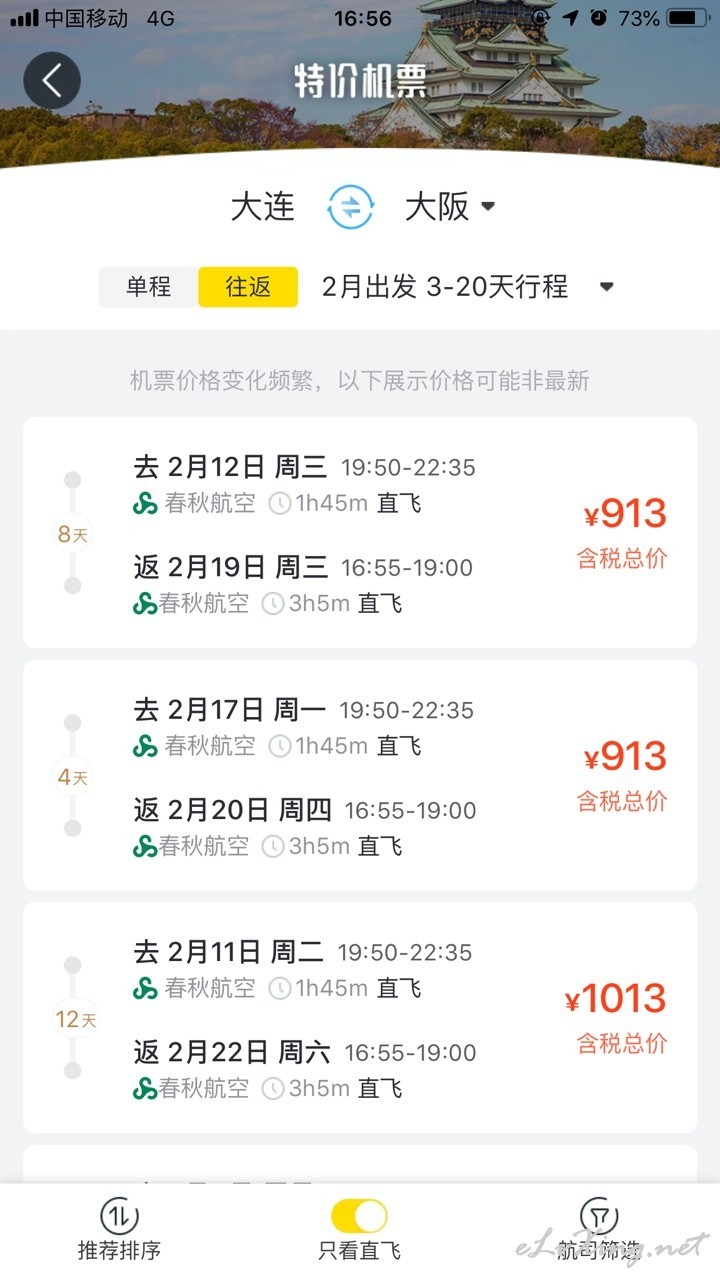
Task: Open the Feb 17–20 flight for ¥913
Action: (360, 775)
